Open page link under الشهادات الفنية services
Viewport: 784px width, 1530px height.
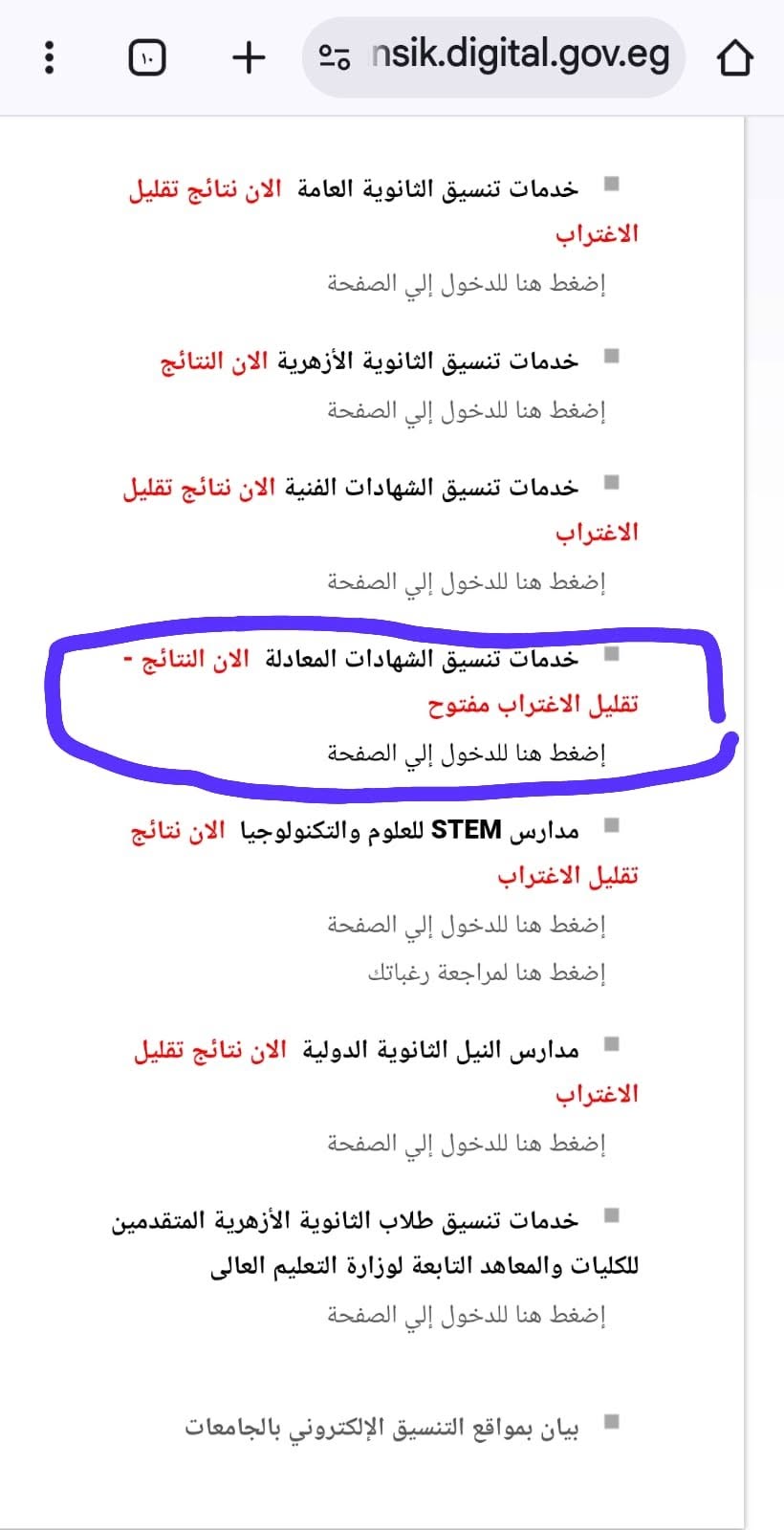pyautogui.click(x=467, y=581)
